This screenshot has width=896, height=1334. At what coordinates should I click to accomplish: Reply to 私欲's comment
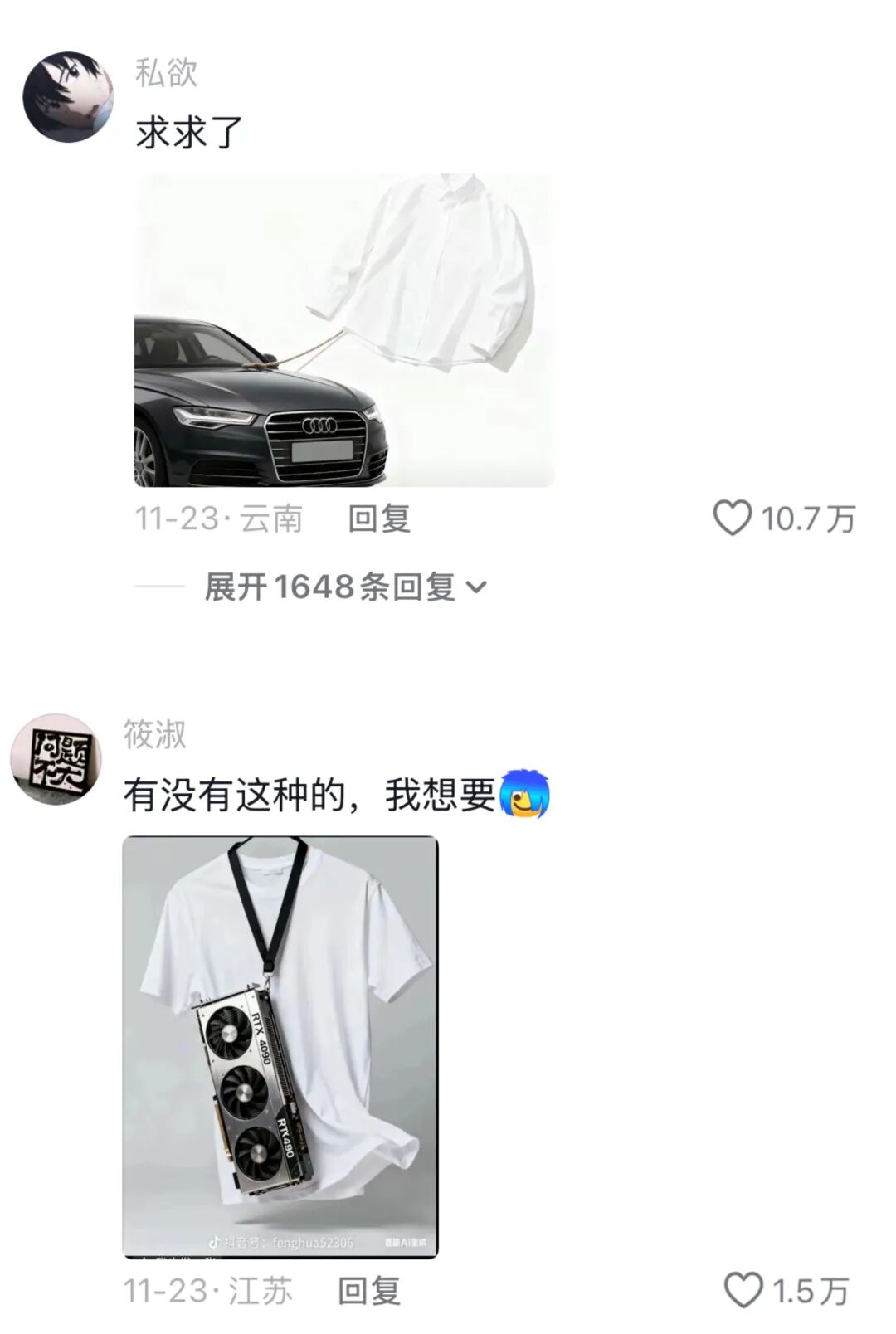pyautogui.click(x=379, y=519)
